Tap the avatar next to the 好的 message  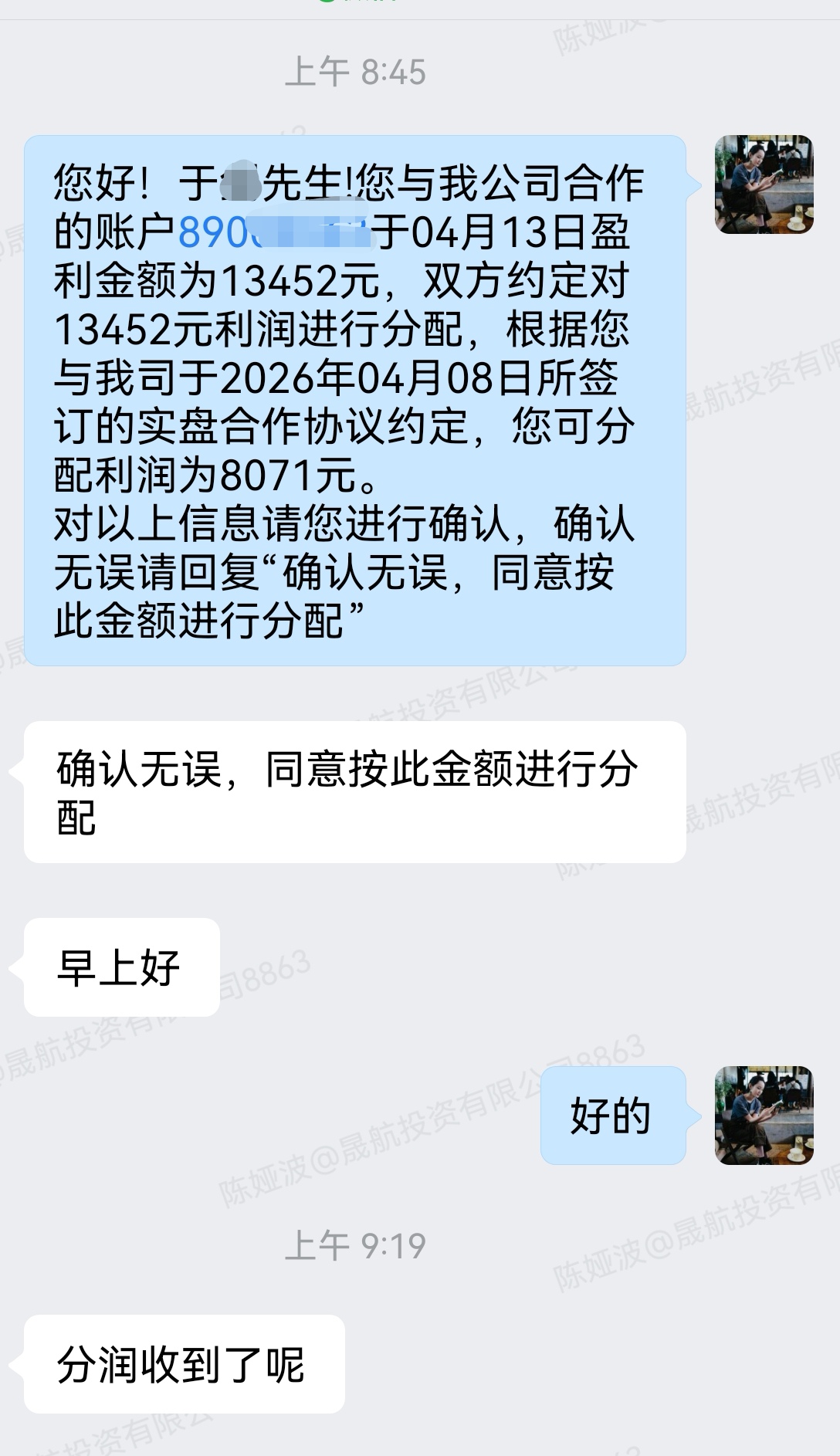764,1115
